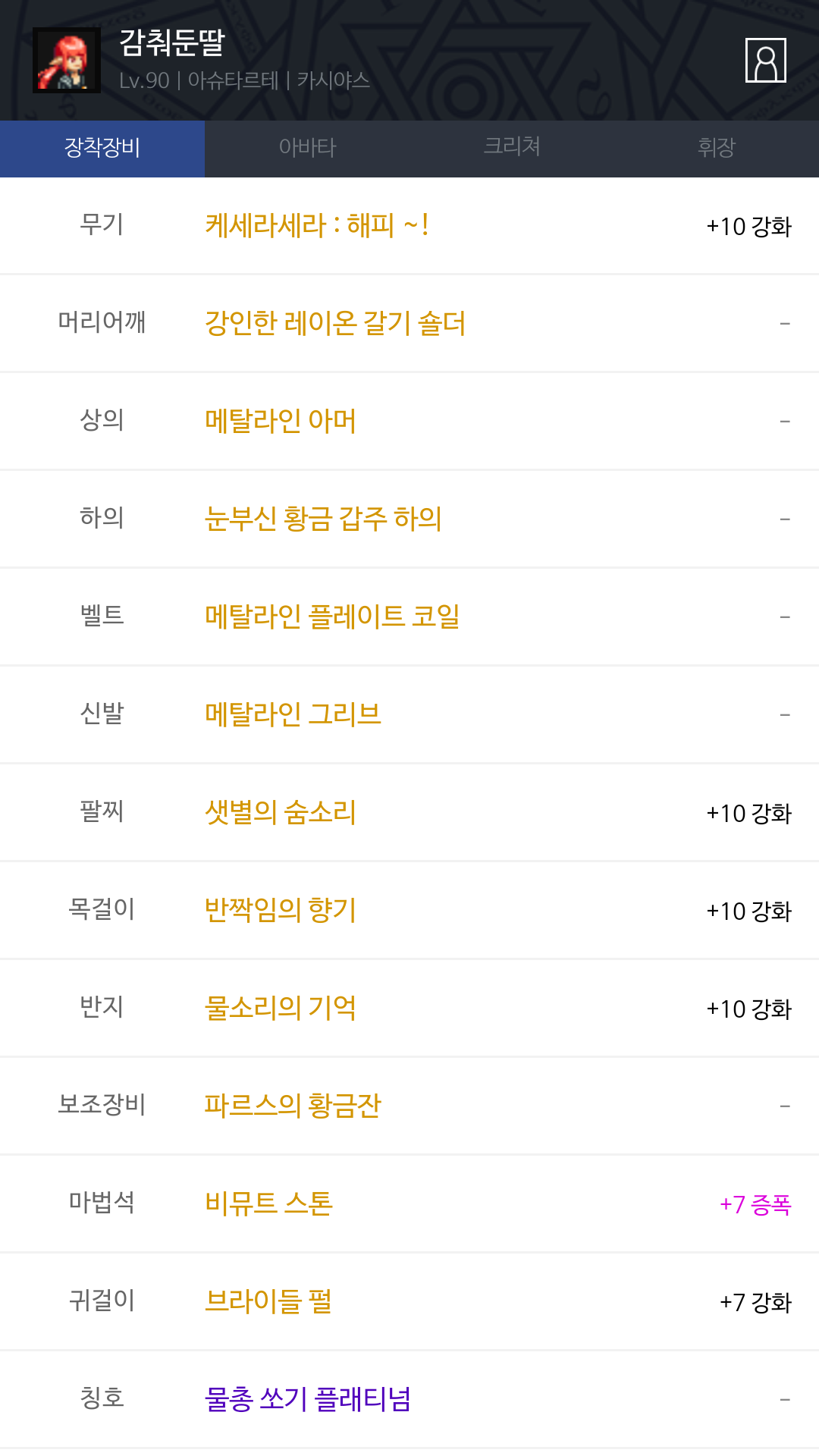
Task: Open title 물총 쏘기 플래티넘
Action: coord(308,1399)
